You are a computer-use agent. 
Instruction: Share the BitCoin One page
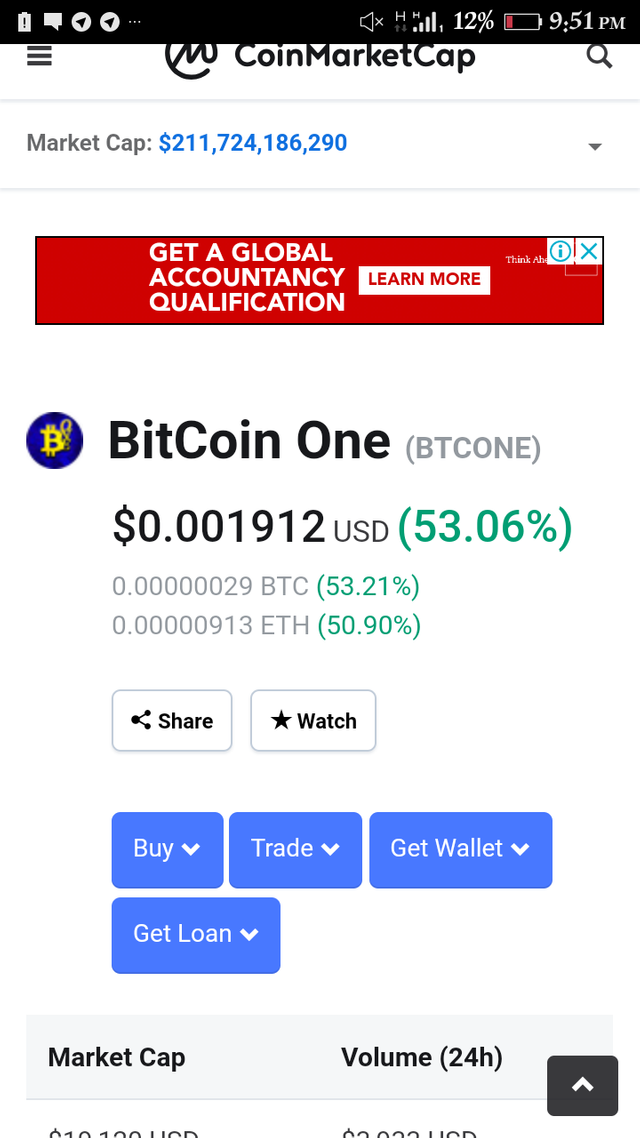(x=172, y=721)
